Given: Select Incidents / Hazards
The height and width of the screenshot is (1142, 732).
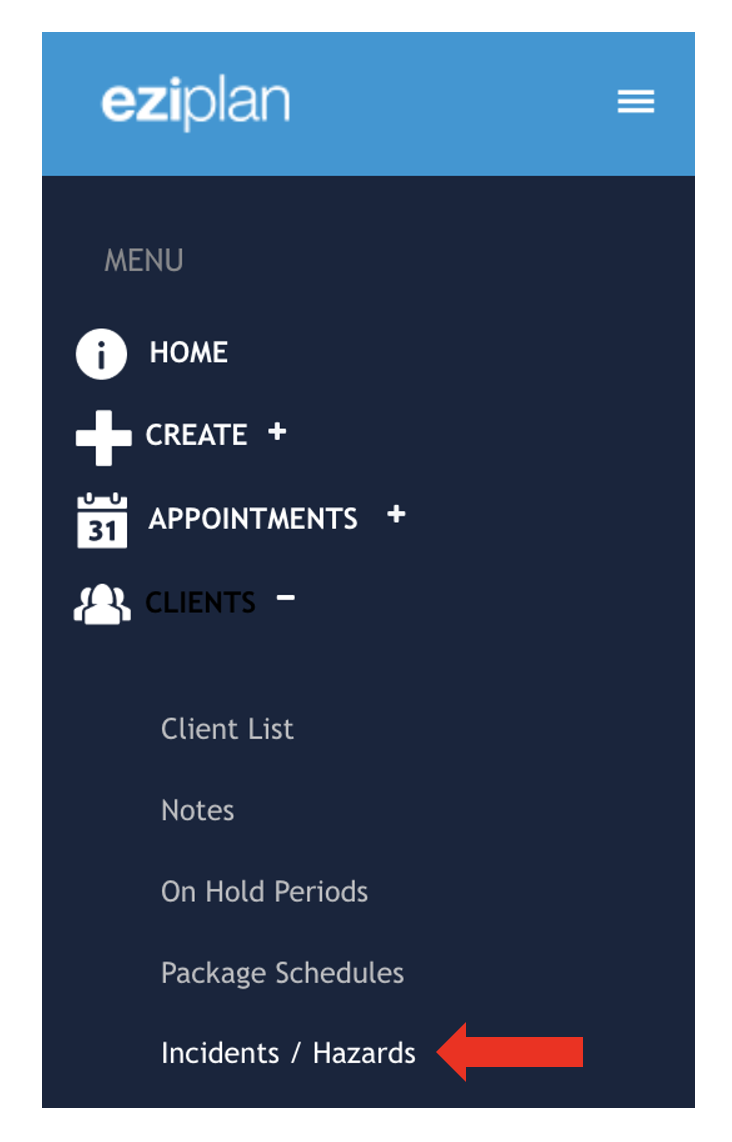Looking at the screenshot, I should coord(288,1053).
